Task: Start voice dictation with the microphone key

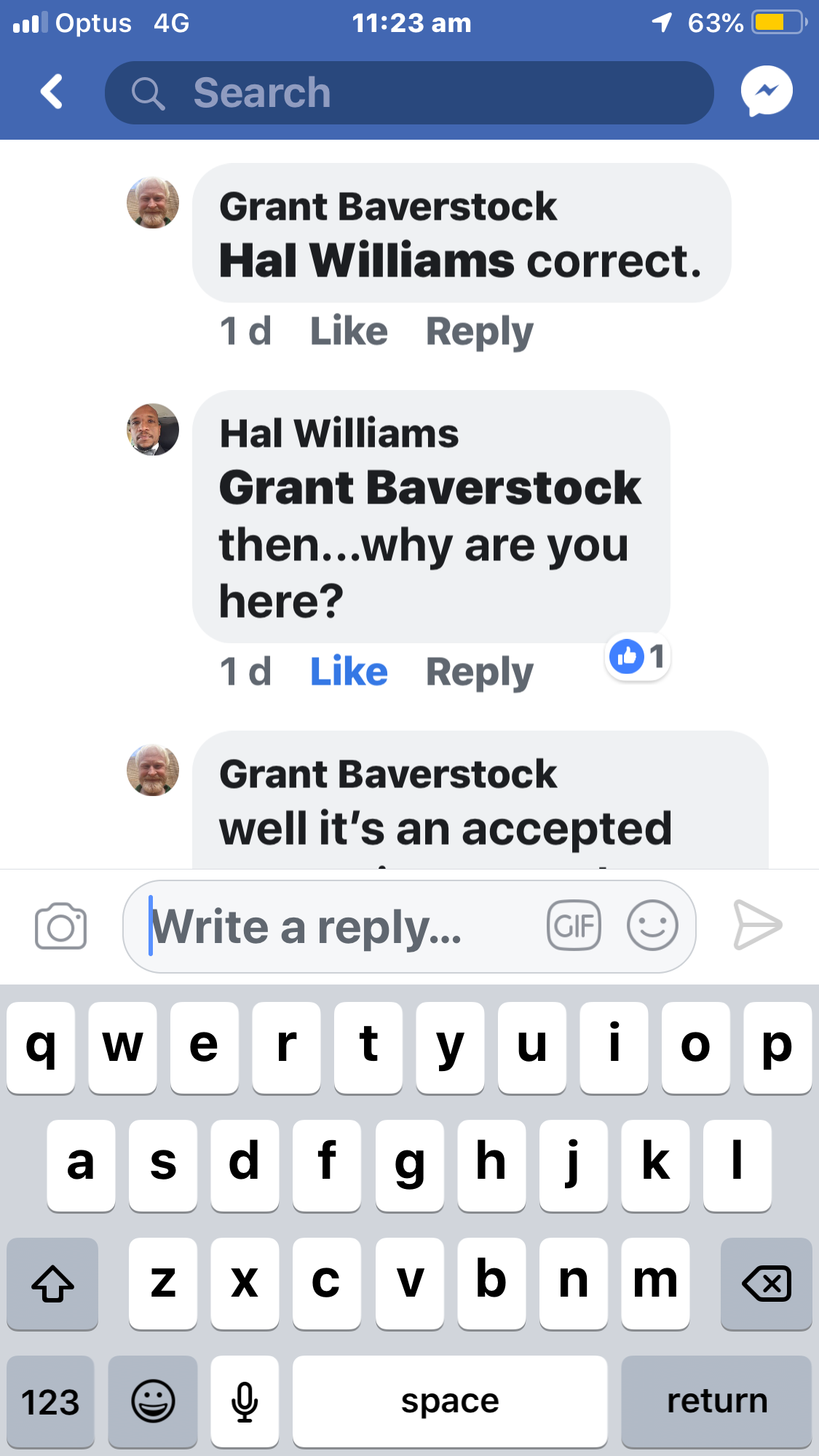Action: point(245,1401)
